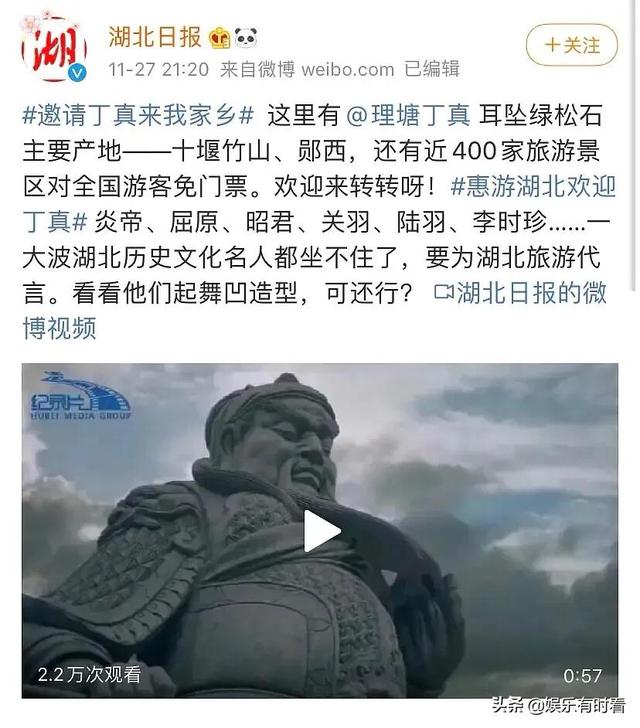This screenshot has width=640, height=728.
Task: Follow 湖北日报 with the +关注 button
Action: coord(571,45)
